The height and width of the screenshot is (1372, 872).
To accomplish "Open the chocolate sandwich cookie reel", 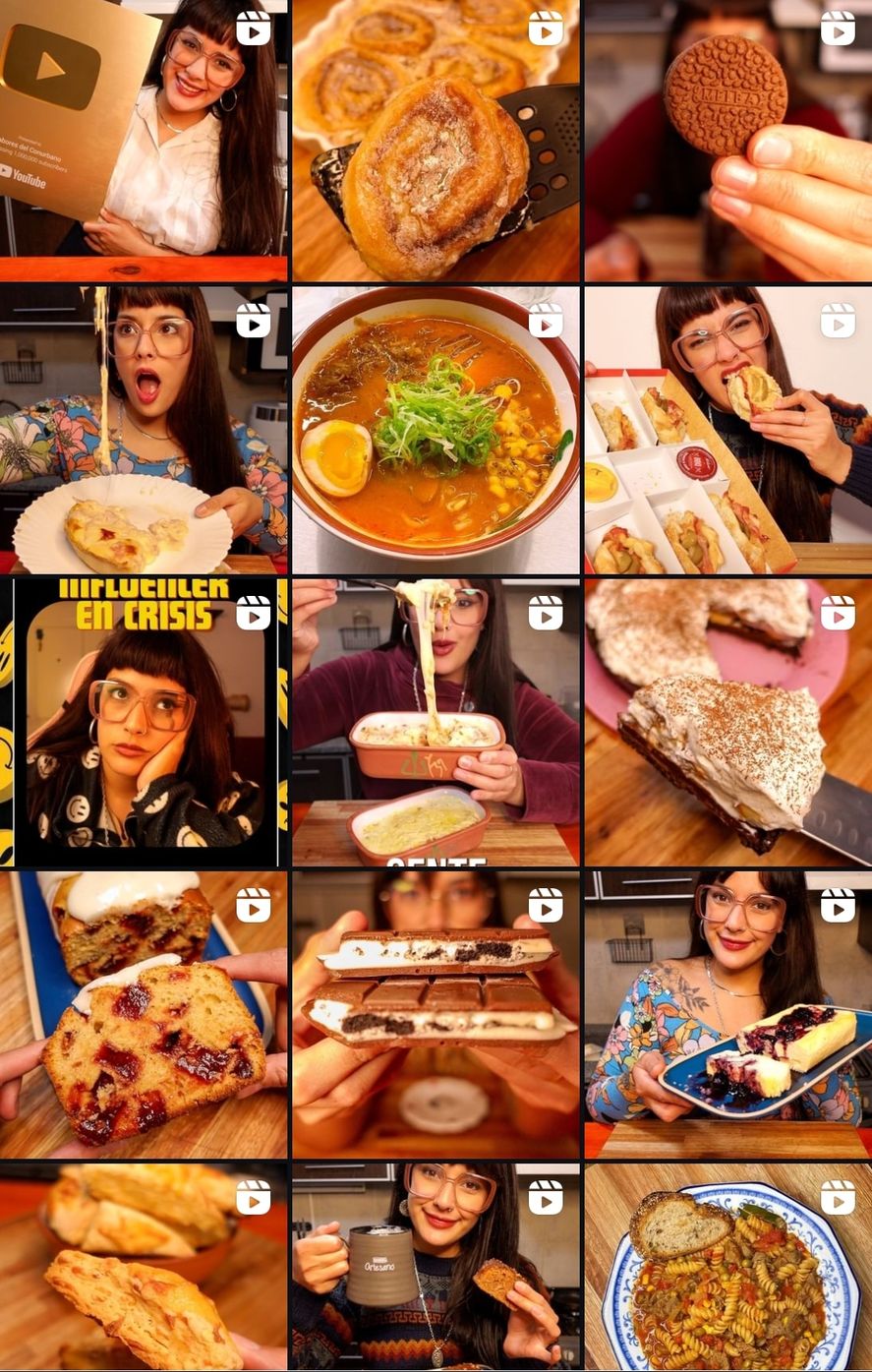I will coord(727,141).
